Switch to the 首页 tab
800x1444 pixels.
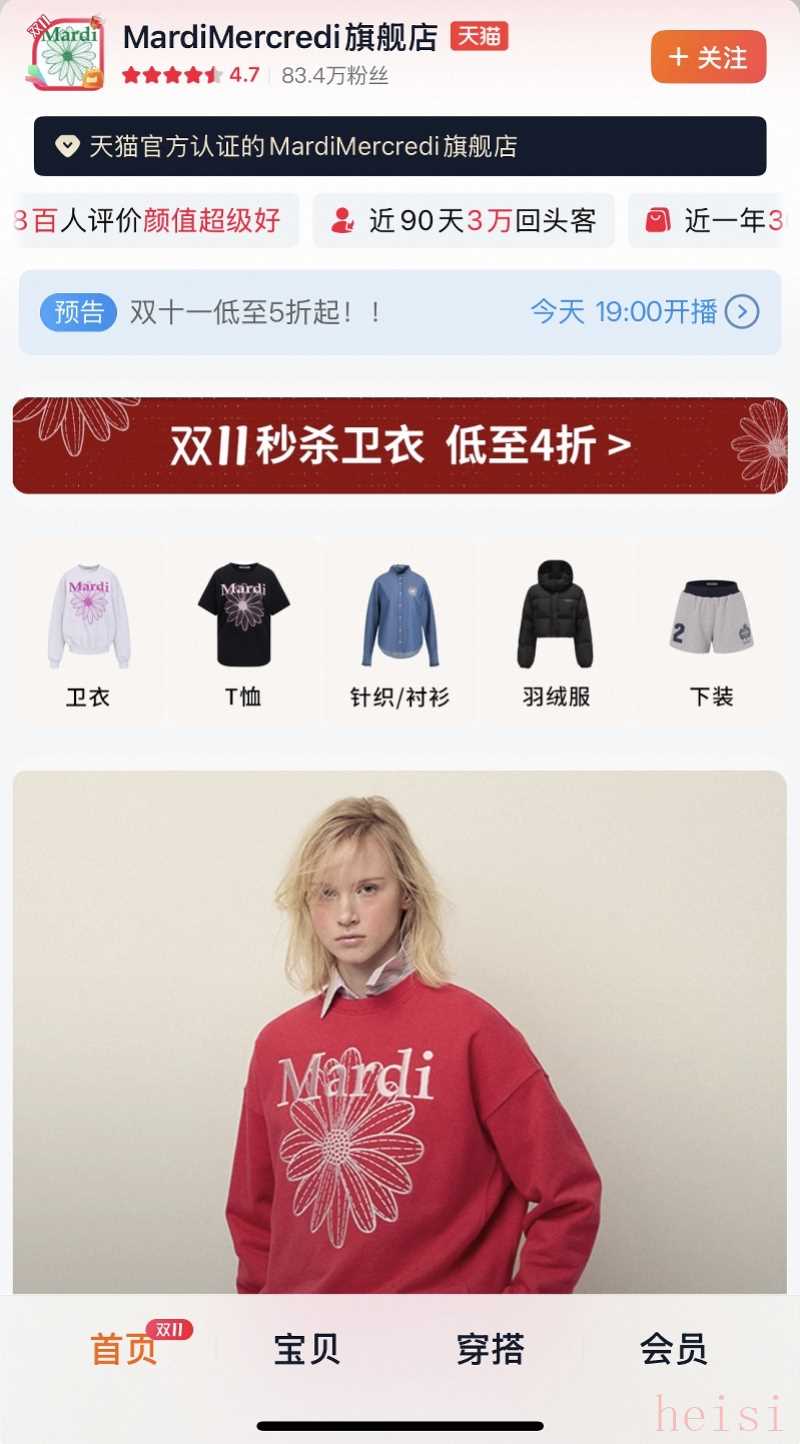(x=125, y=1349)
